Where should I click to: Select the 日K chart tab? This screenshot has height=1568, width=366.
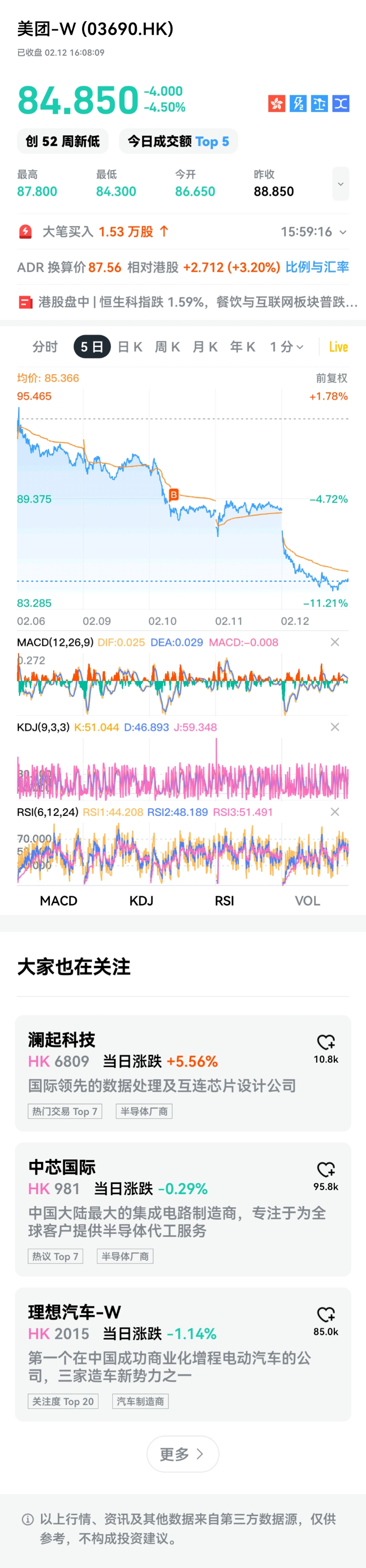pos(129,347)
